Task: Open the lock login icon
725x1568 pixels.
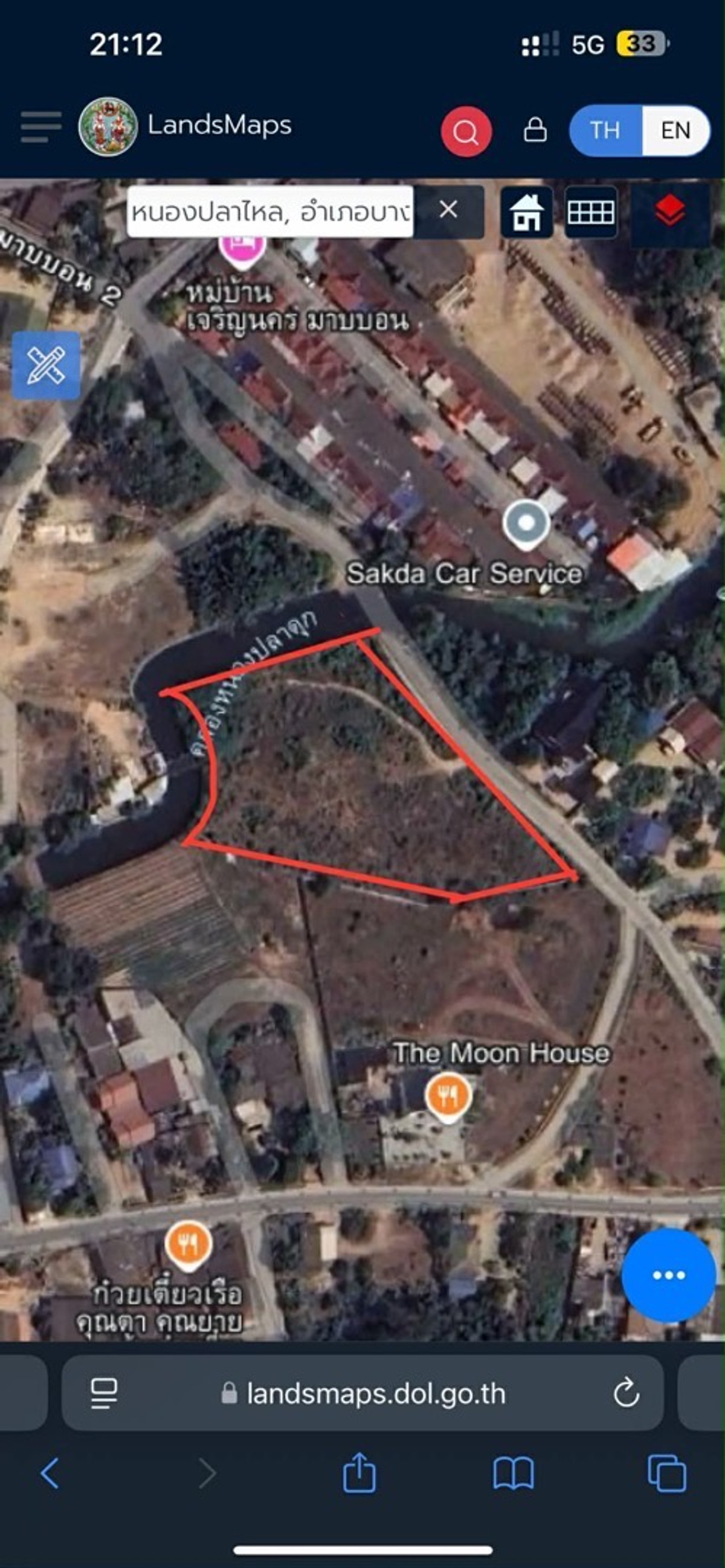Action: (x=535, y=130)
